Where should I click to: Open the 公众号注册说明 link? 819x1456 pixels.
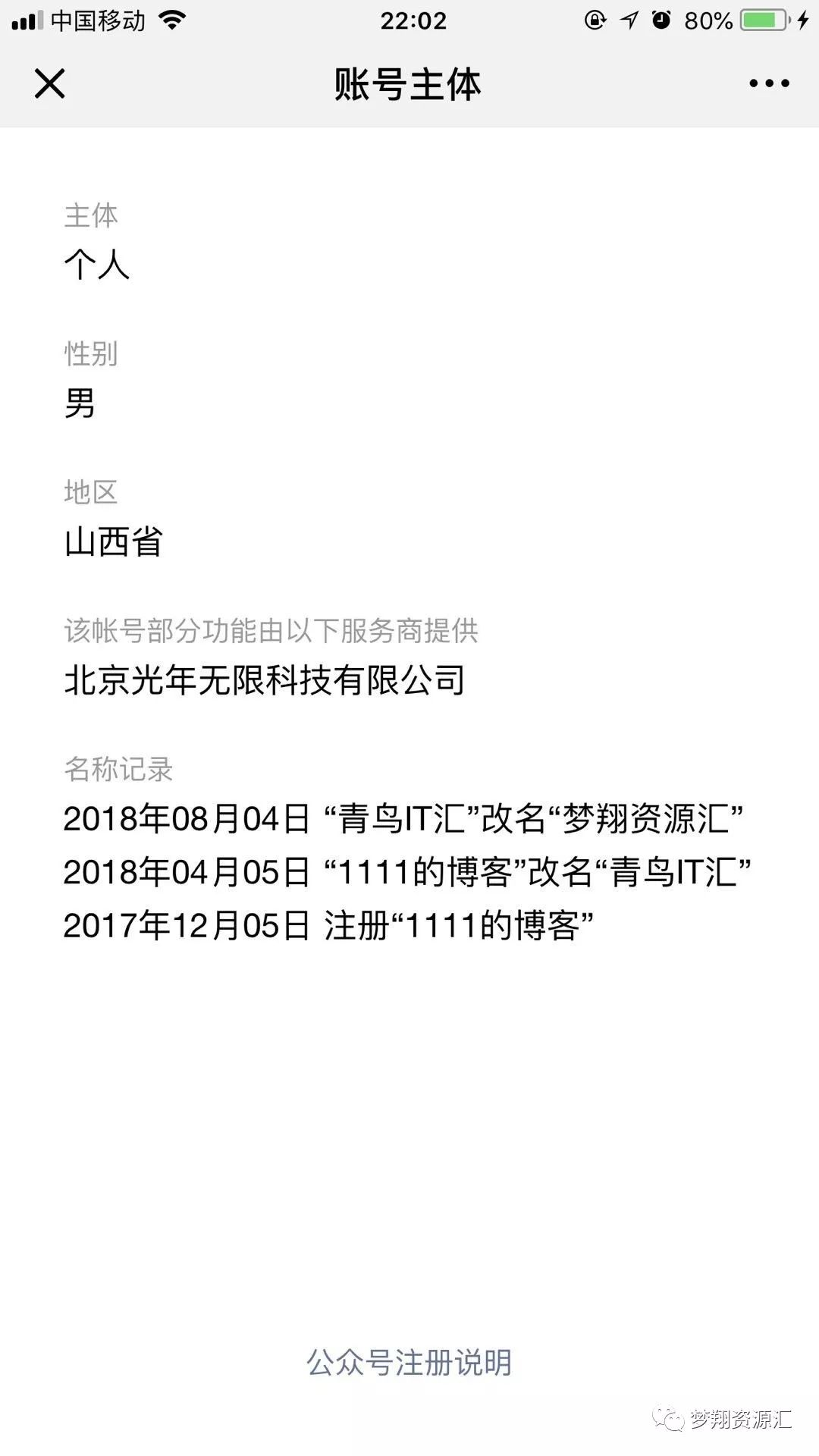[409, 1362]
